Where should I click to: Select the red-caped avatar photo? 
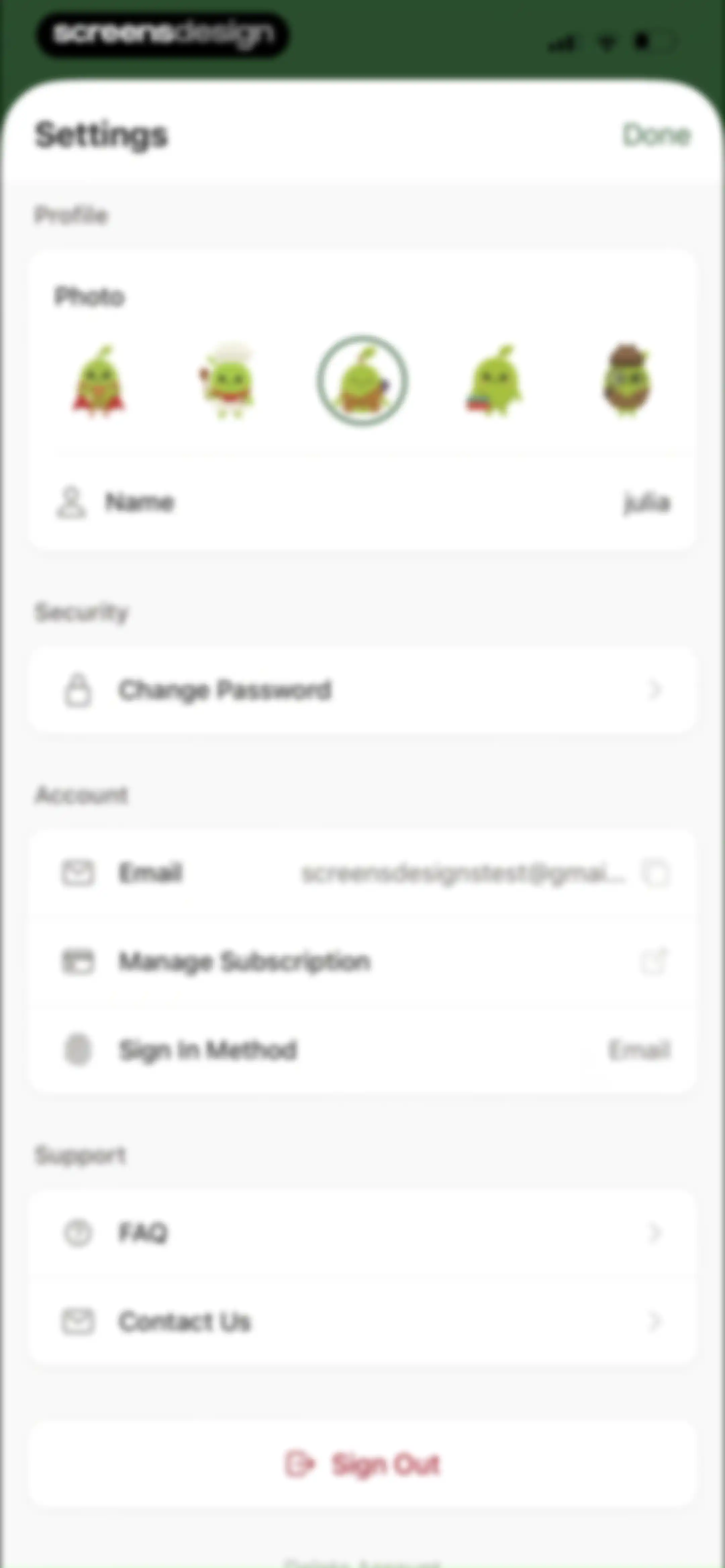click(x=99, y=382)
